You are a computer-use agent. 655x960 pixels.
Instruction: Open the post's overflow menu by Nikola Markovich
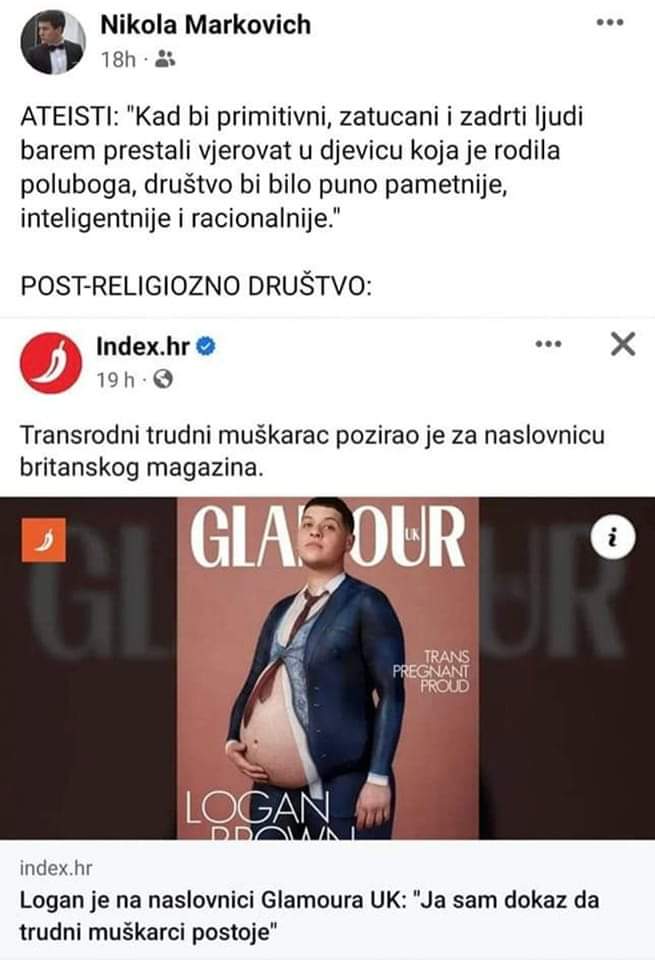(x=609, y=22)
